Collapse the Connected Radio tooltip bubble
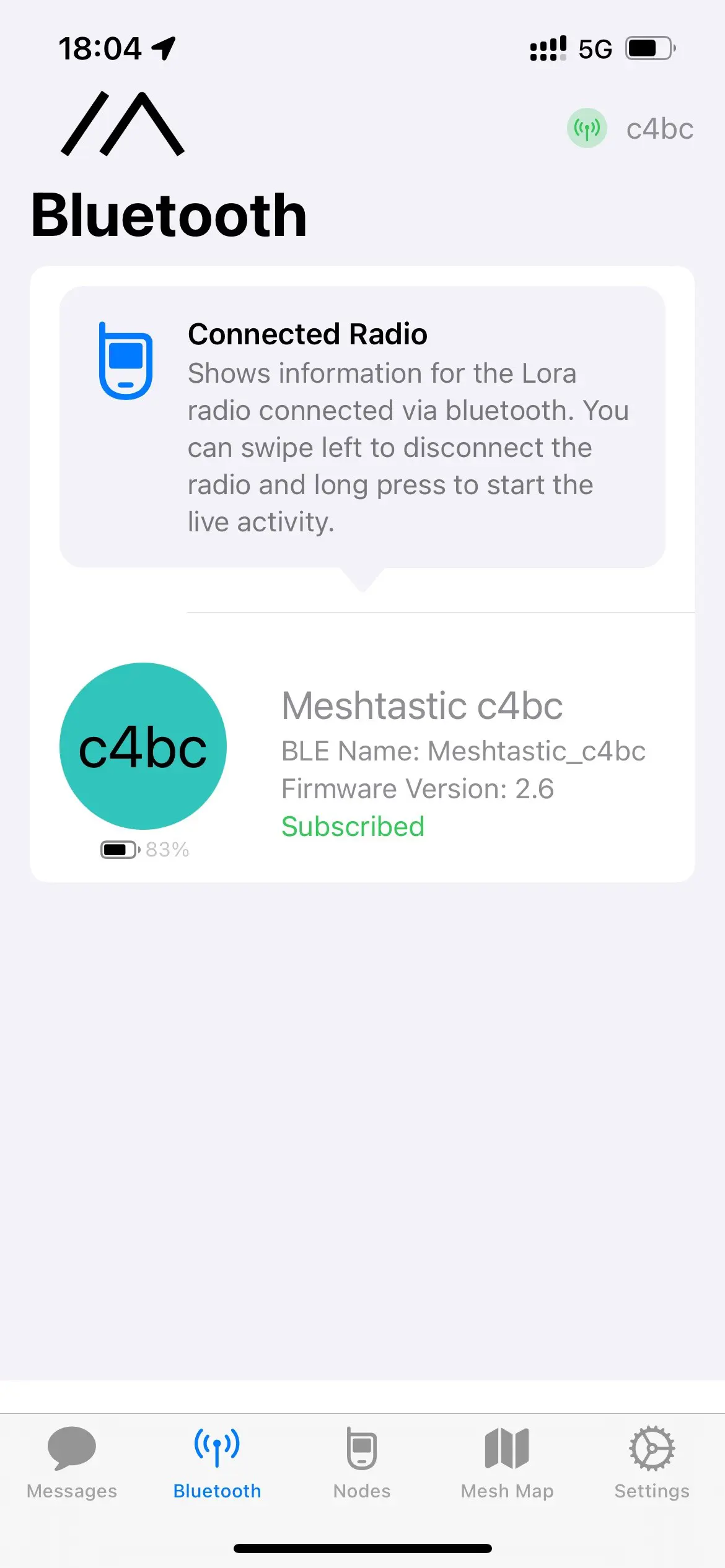The width and height of the screenshot is (725, 1568). [x=362, y=427]
